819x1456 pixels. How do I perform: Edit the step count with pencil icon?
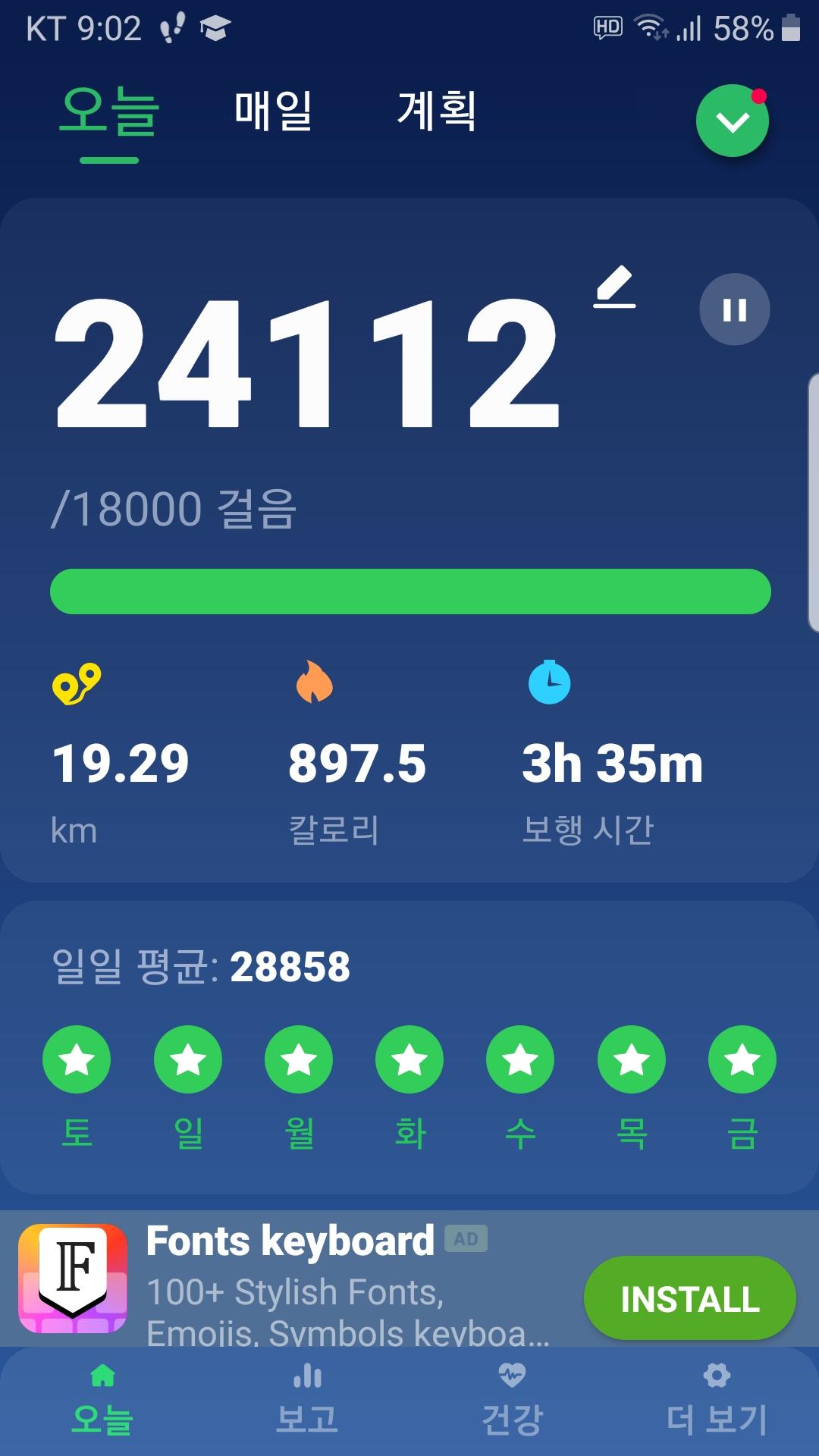coord(614,287)
